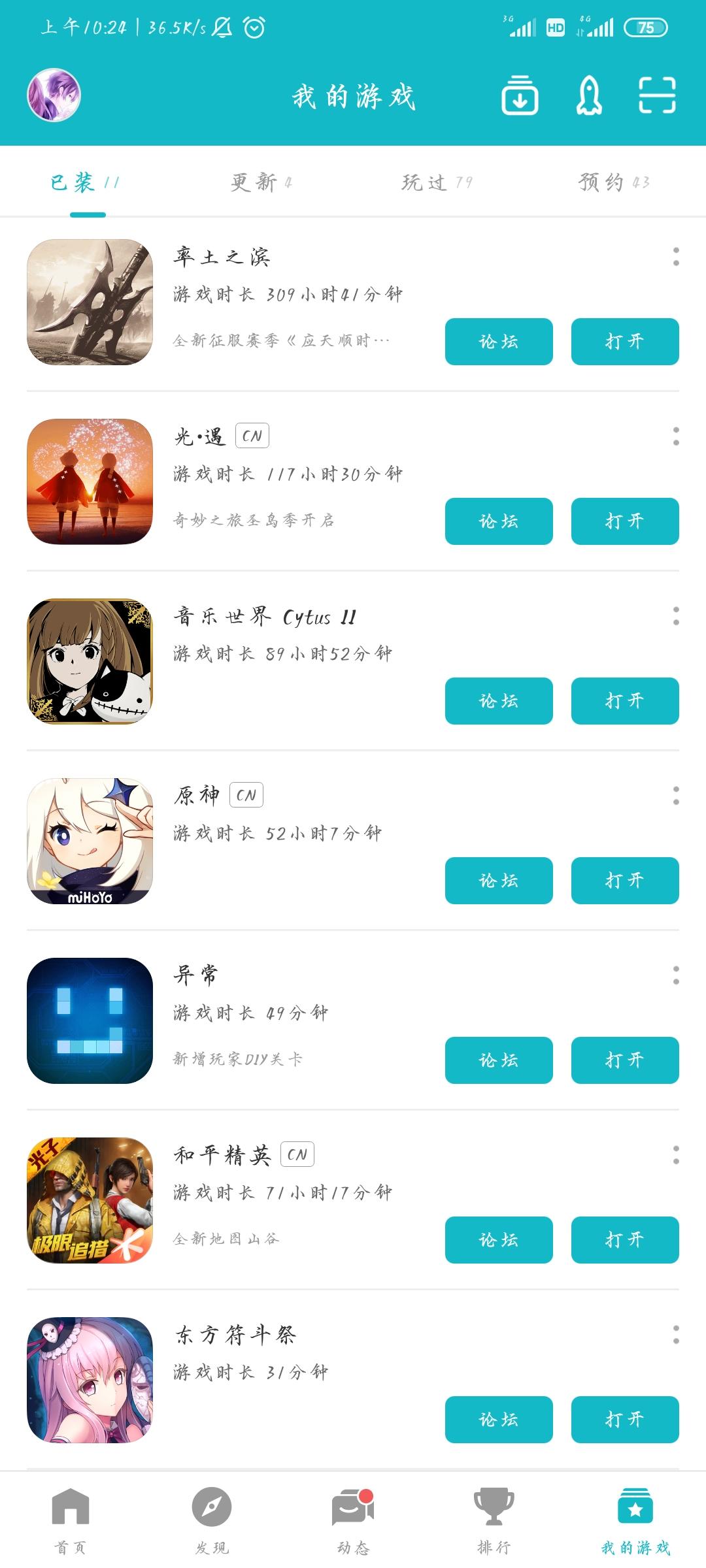Screen dimensions: 706x1568
Task: Open the QR code scanner icon
Action: click(658, 97)
